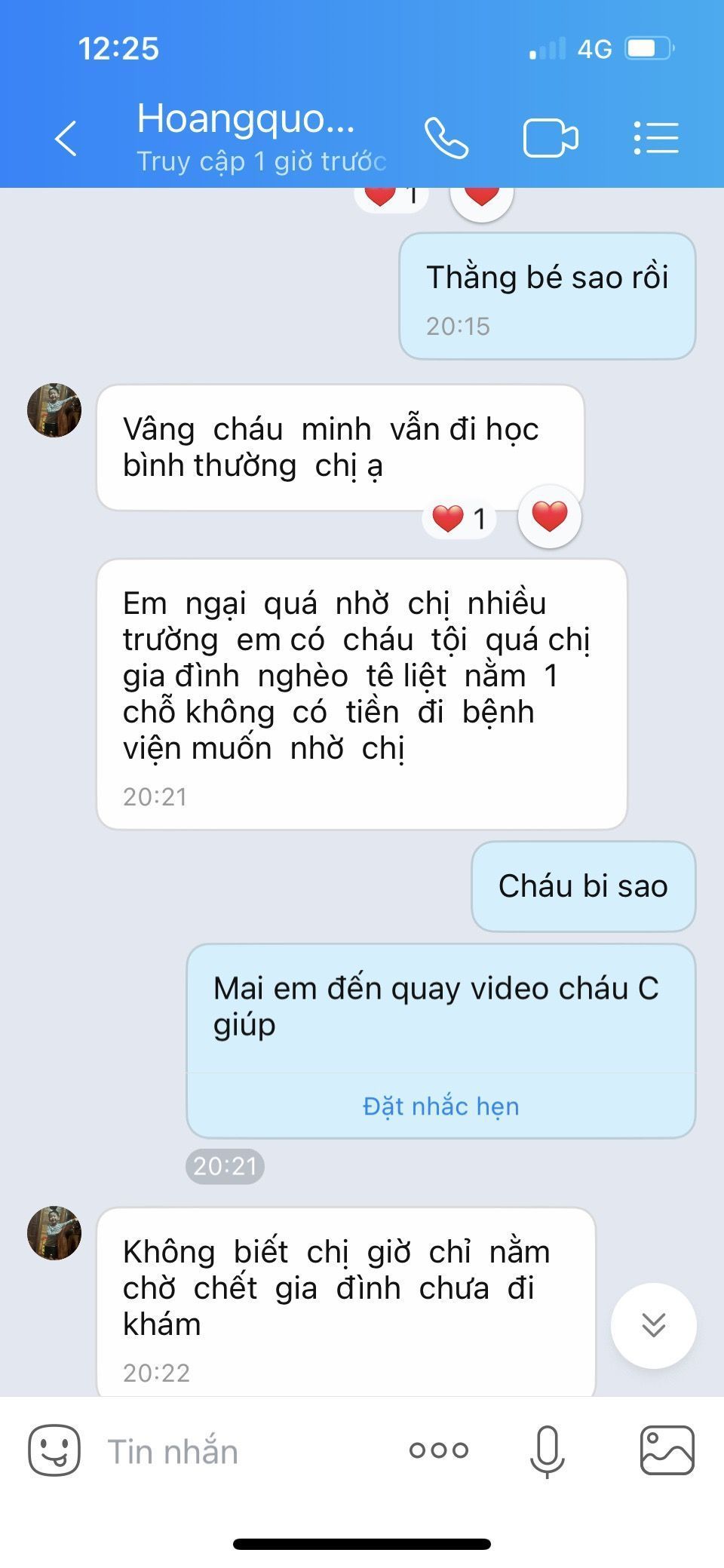
Task: Record a voice message
Action: point(548,1450)
